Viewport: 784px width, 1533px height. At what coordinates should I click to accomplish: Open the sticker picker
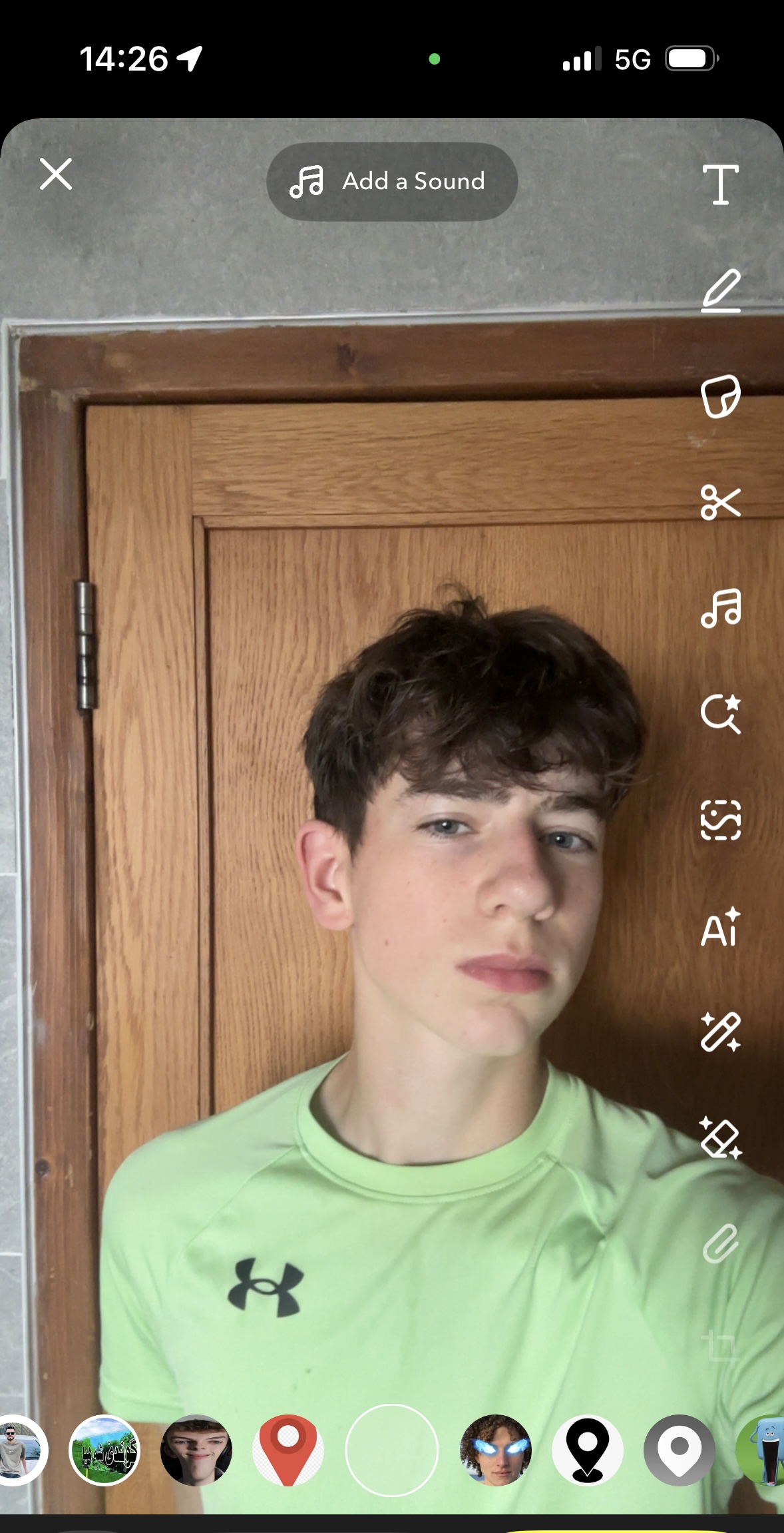click(721, 396)
